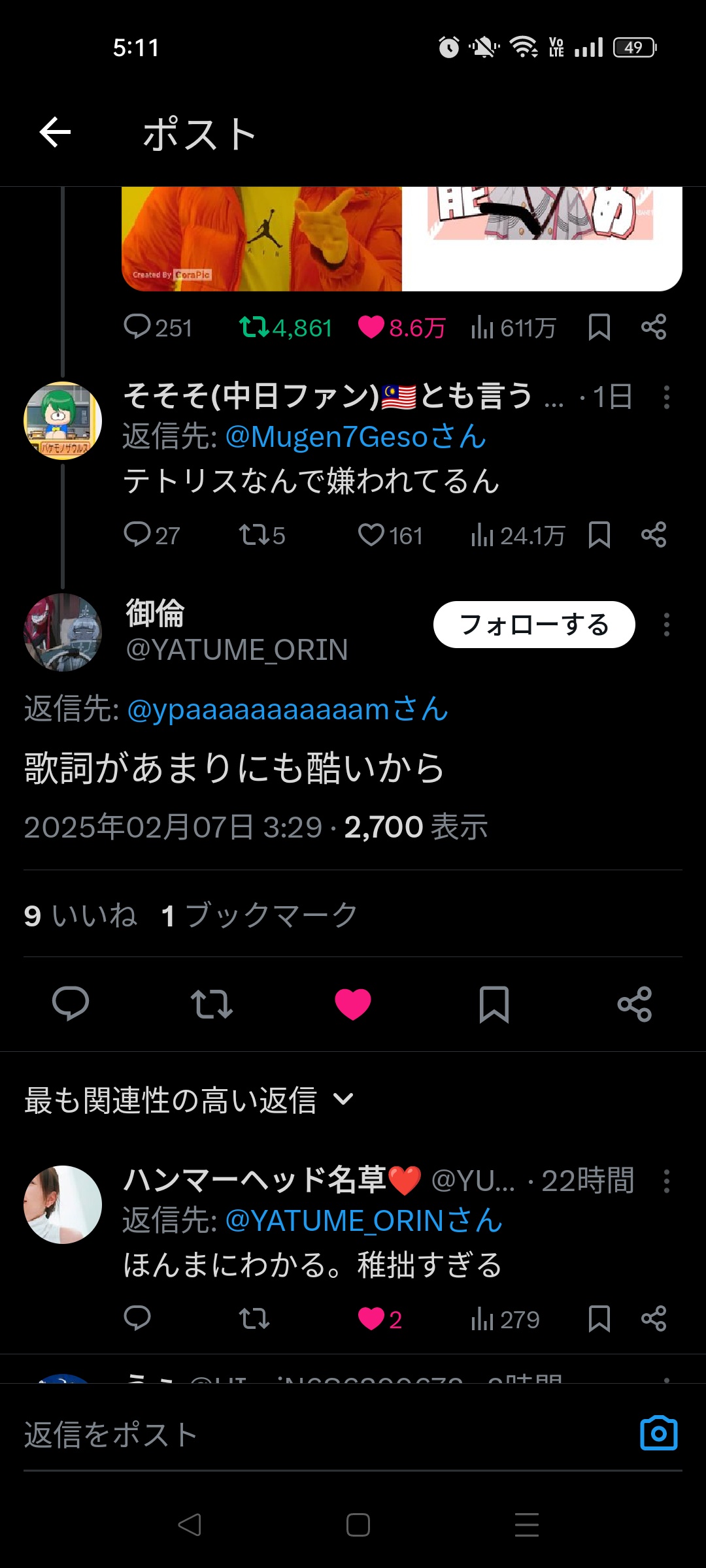The width and height of the screenshot is (706, 1568).
Task: Open 御倫's profile picture
Action: tap(63, 632)
